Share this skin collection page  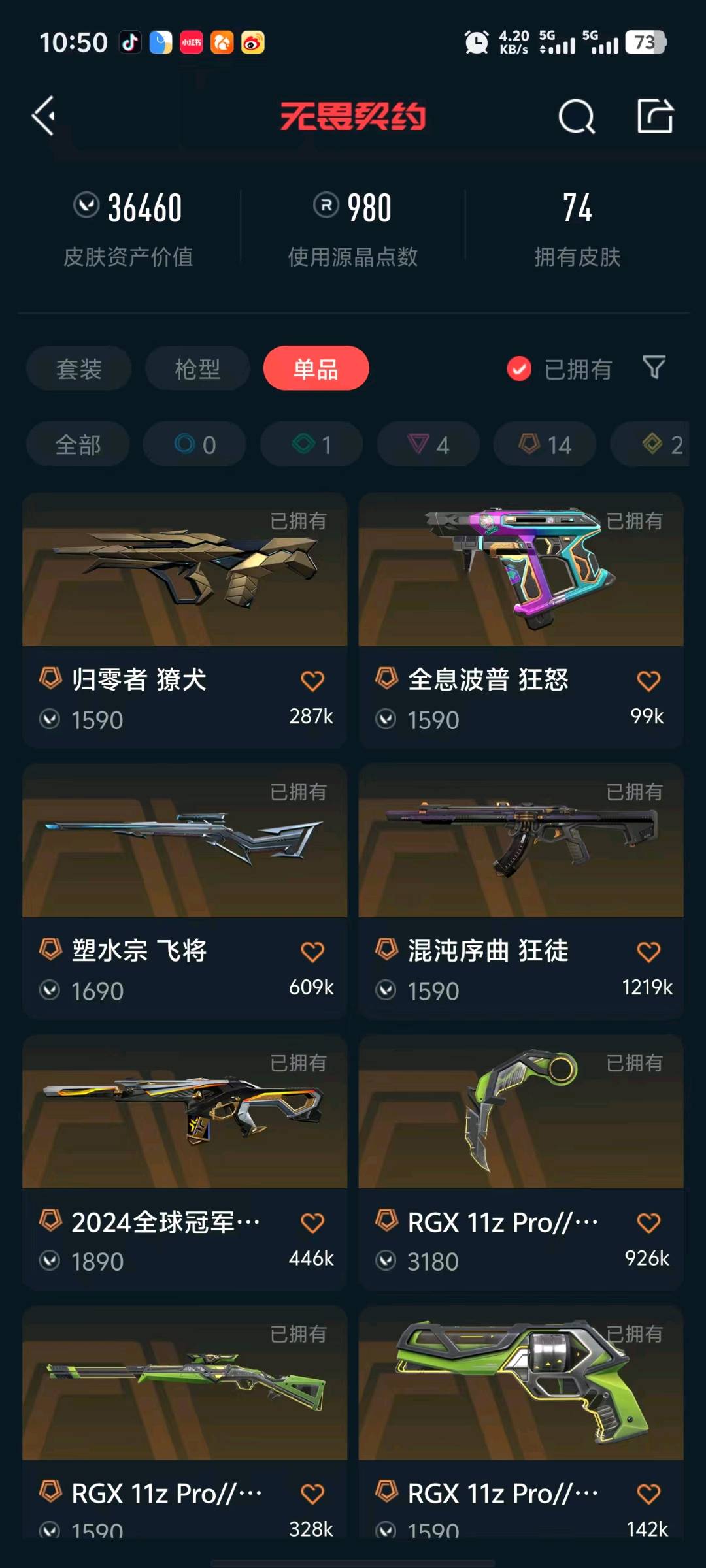[655, 116]
